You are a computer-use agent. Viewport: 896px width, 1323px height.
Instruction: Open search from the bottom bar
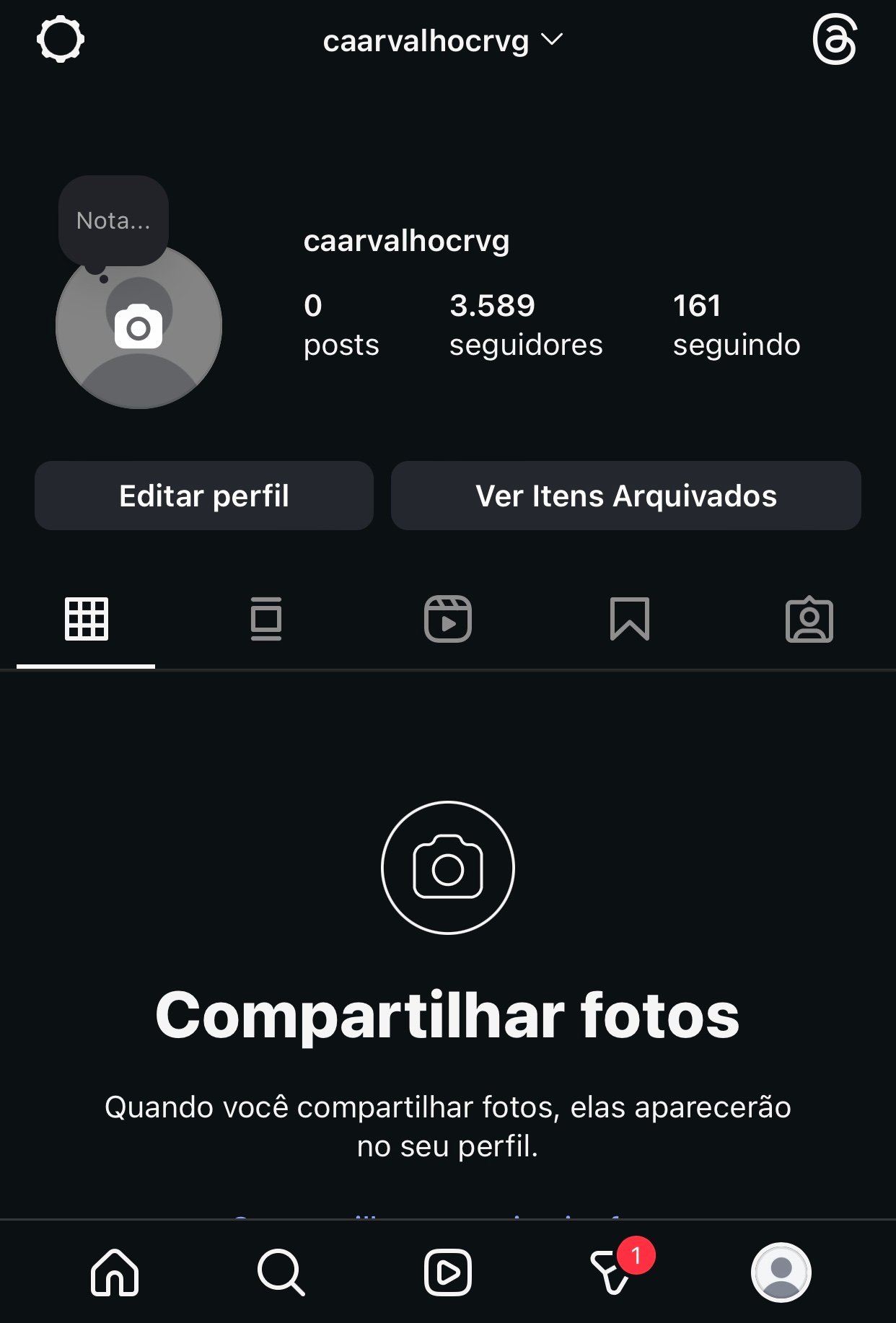(x=281, y=1273)
